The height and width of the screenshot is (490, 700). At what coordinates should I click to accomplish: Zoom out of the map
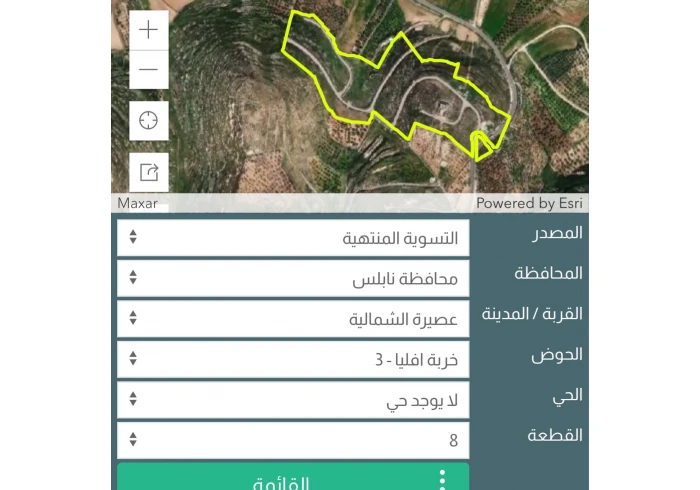point(149,70)
